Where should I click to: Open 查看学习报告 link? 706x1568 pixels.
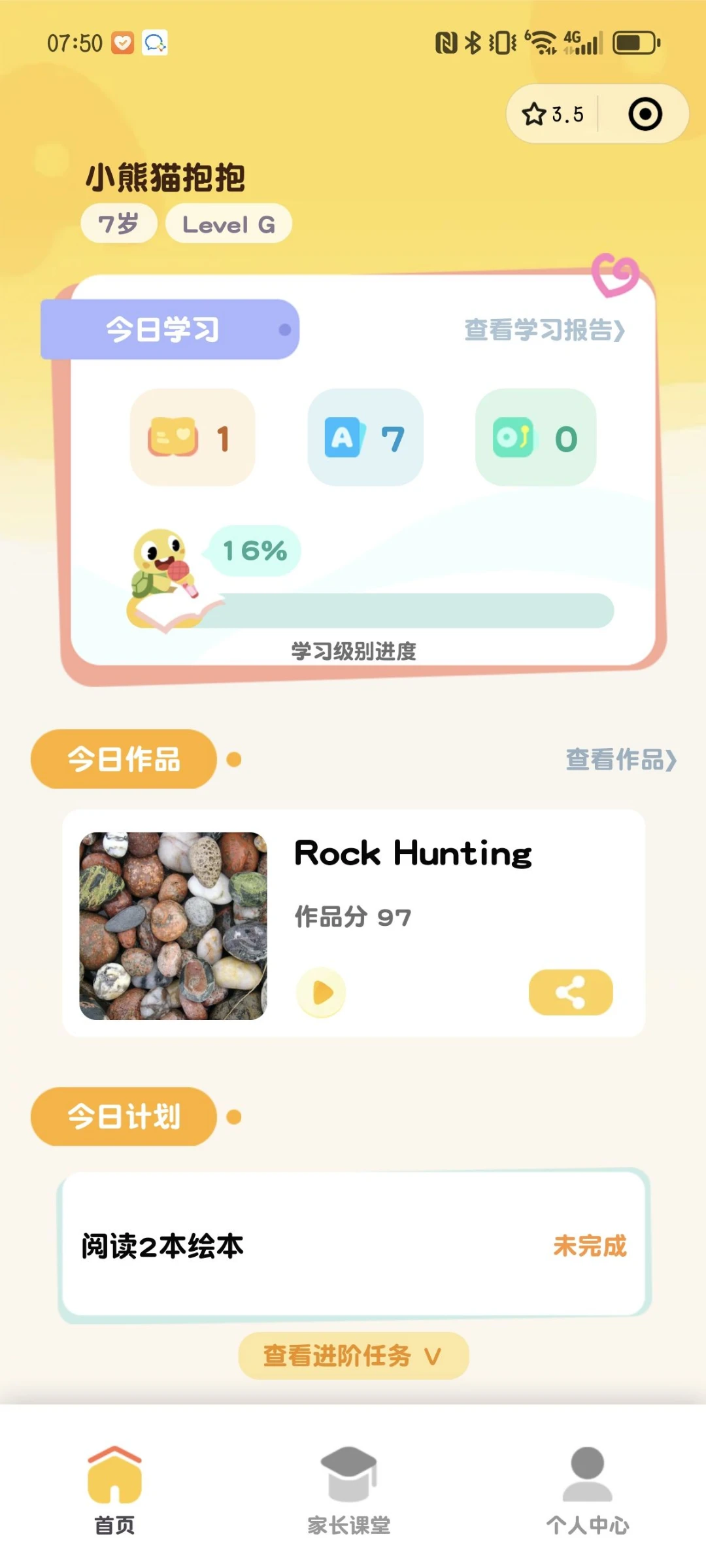pos(544,330)
